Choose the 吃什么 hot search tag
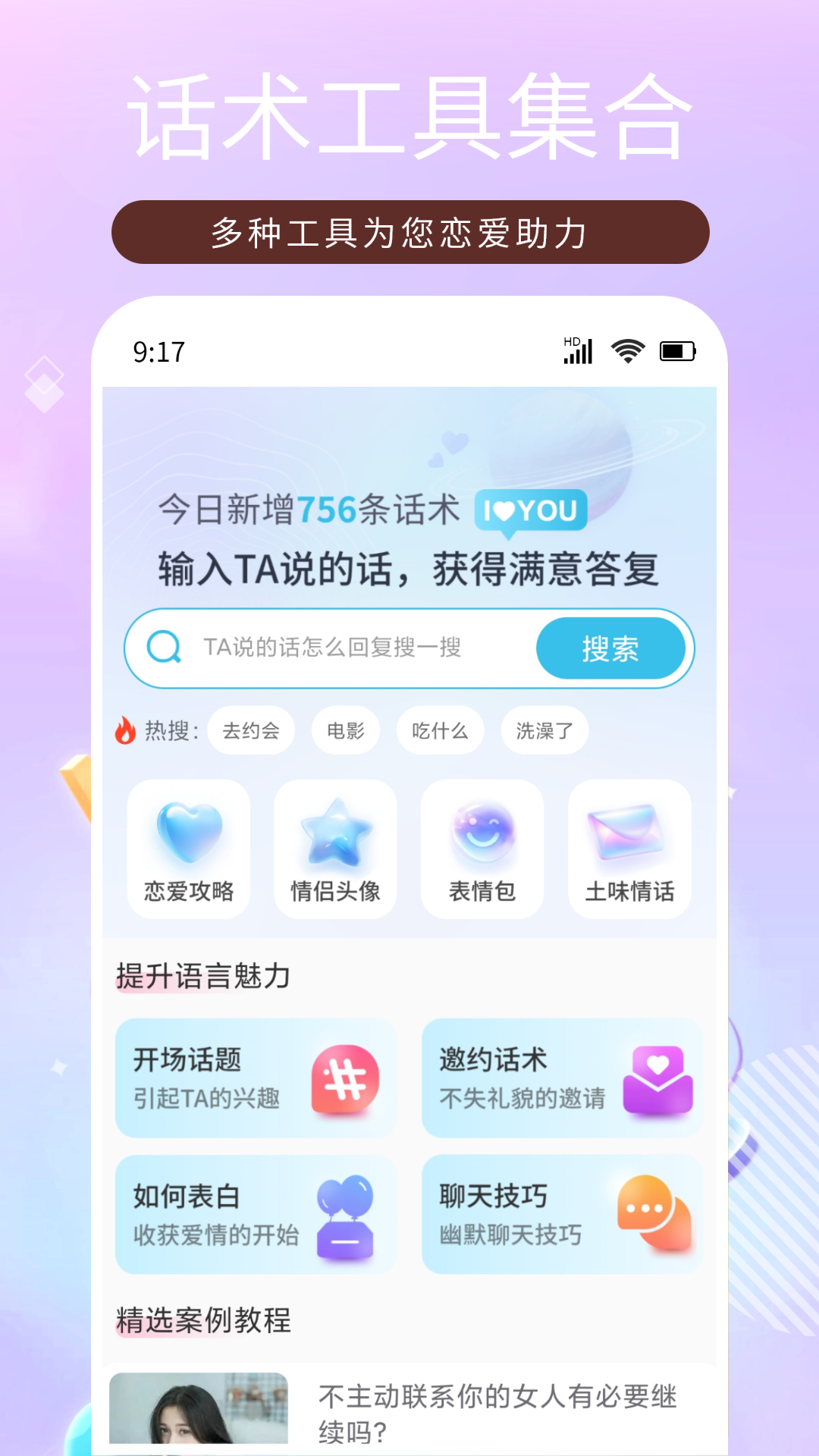The image size is (819, 1456). coord(441,730)
